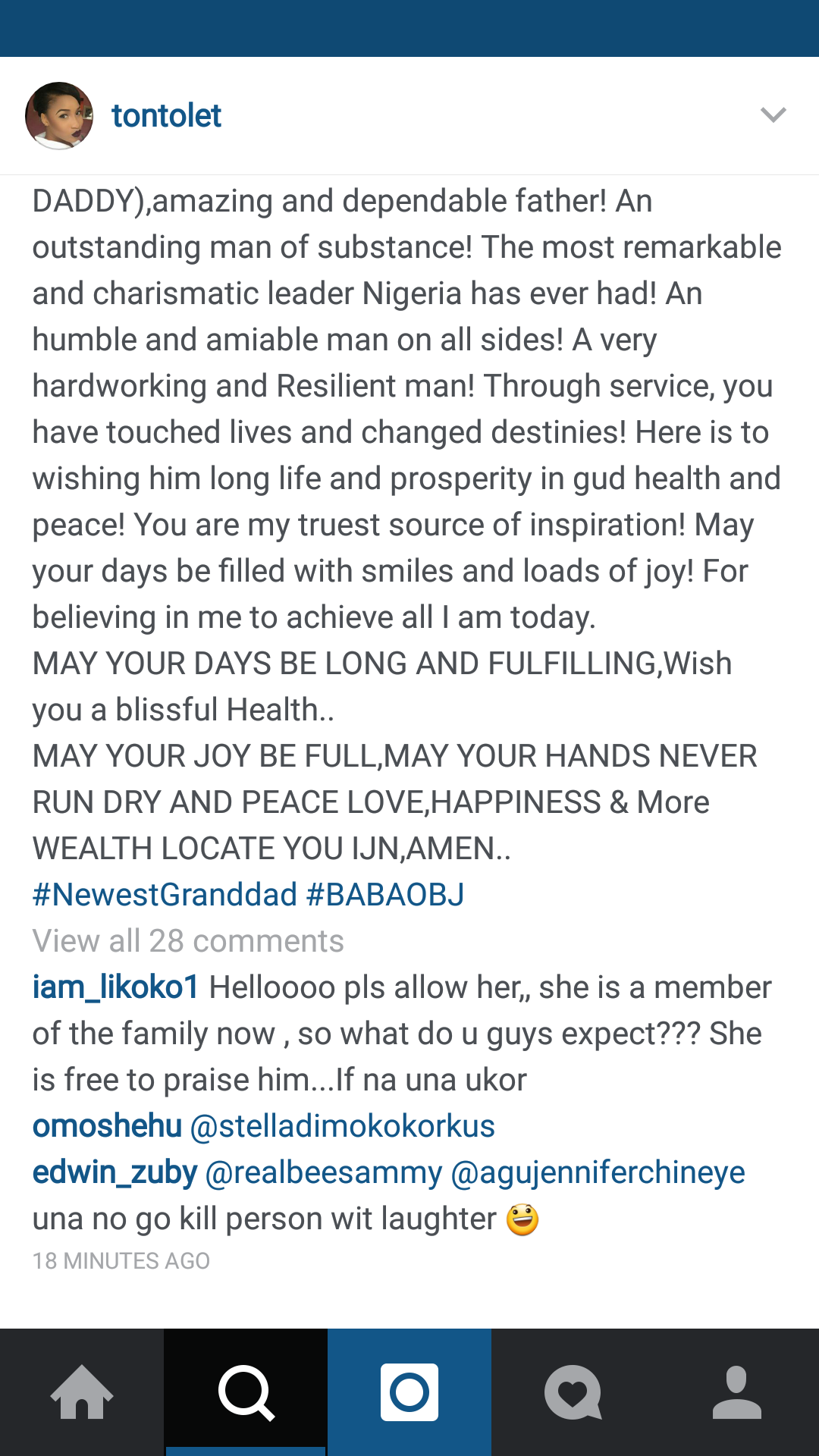This screenshot has height=1456, width=819.
Task: Open omoshehu's profile
Action: 107,1126
